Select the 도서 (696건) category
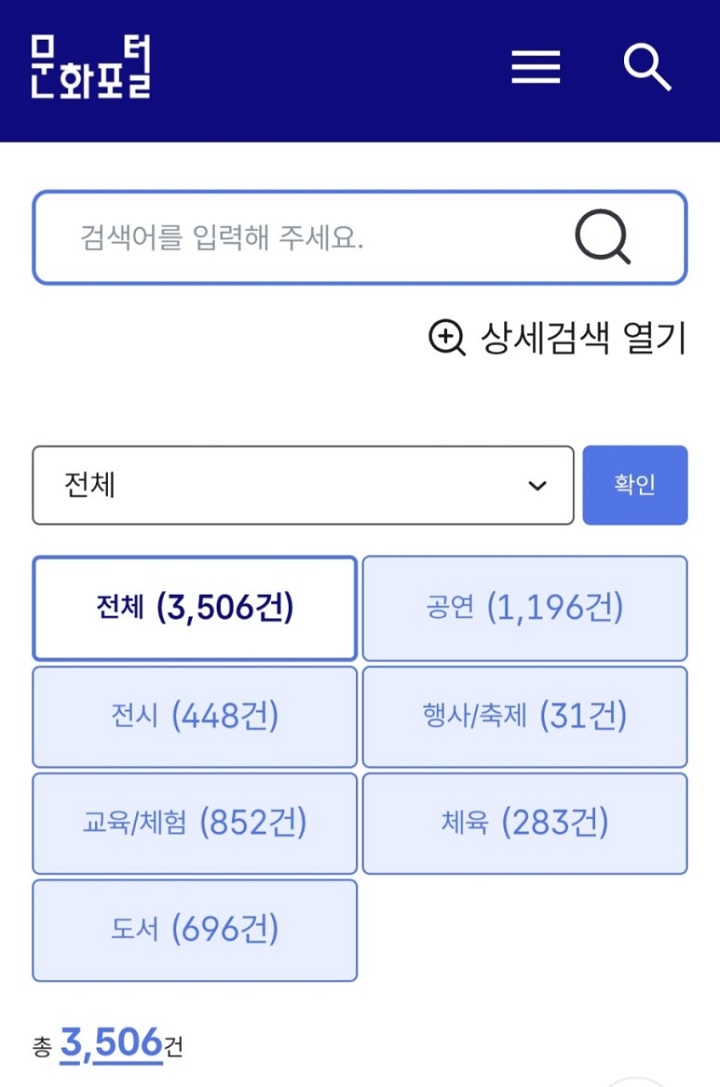Viewport: 720px width, 1087px height. tap(194, 930)
